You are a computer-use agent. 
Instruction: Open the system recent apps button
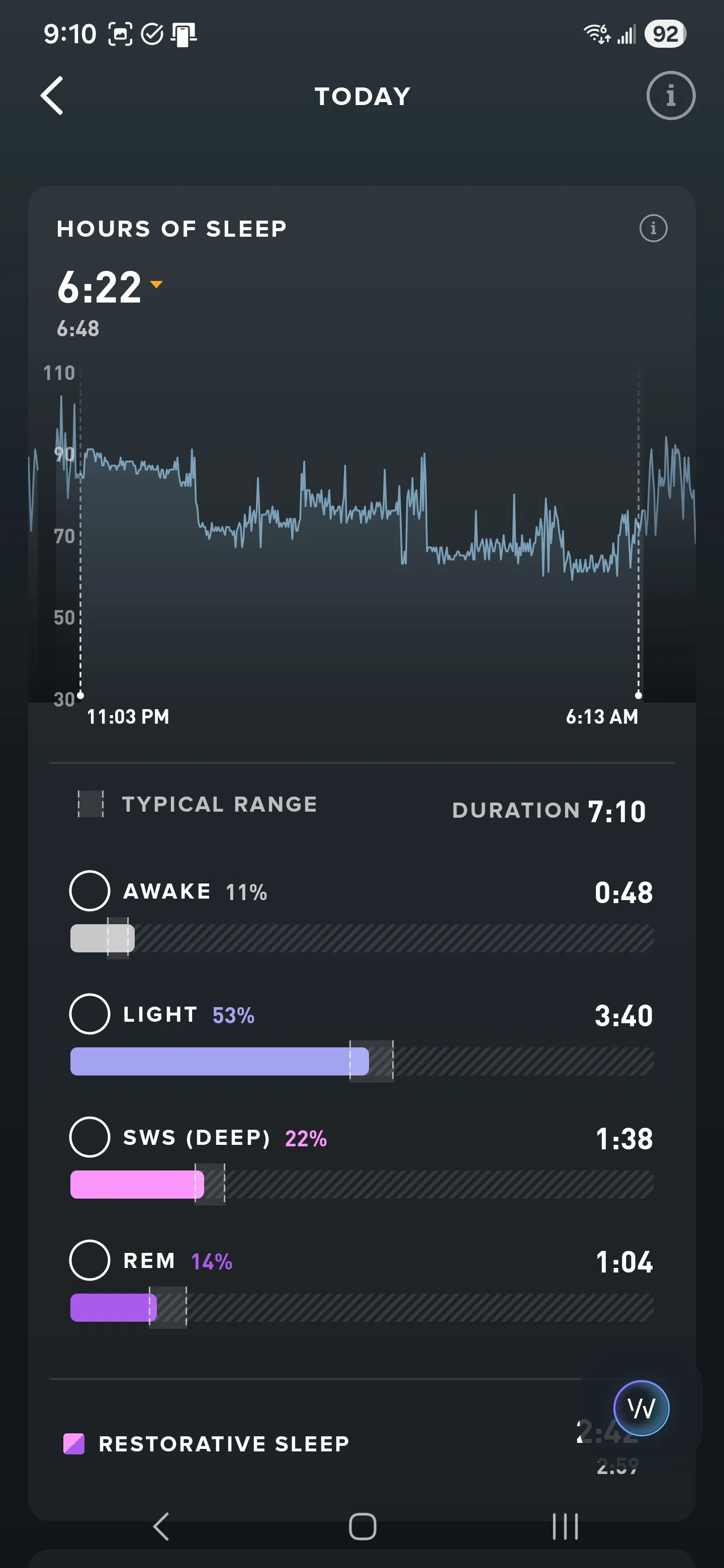[x=565, y=1526]
